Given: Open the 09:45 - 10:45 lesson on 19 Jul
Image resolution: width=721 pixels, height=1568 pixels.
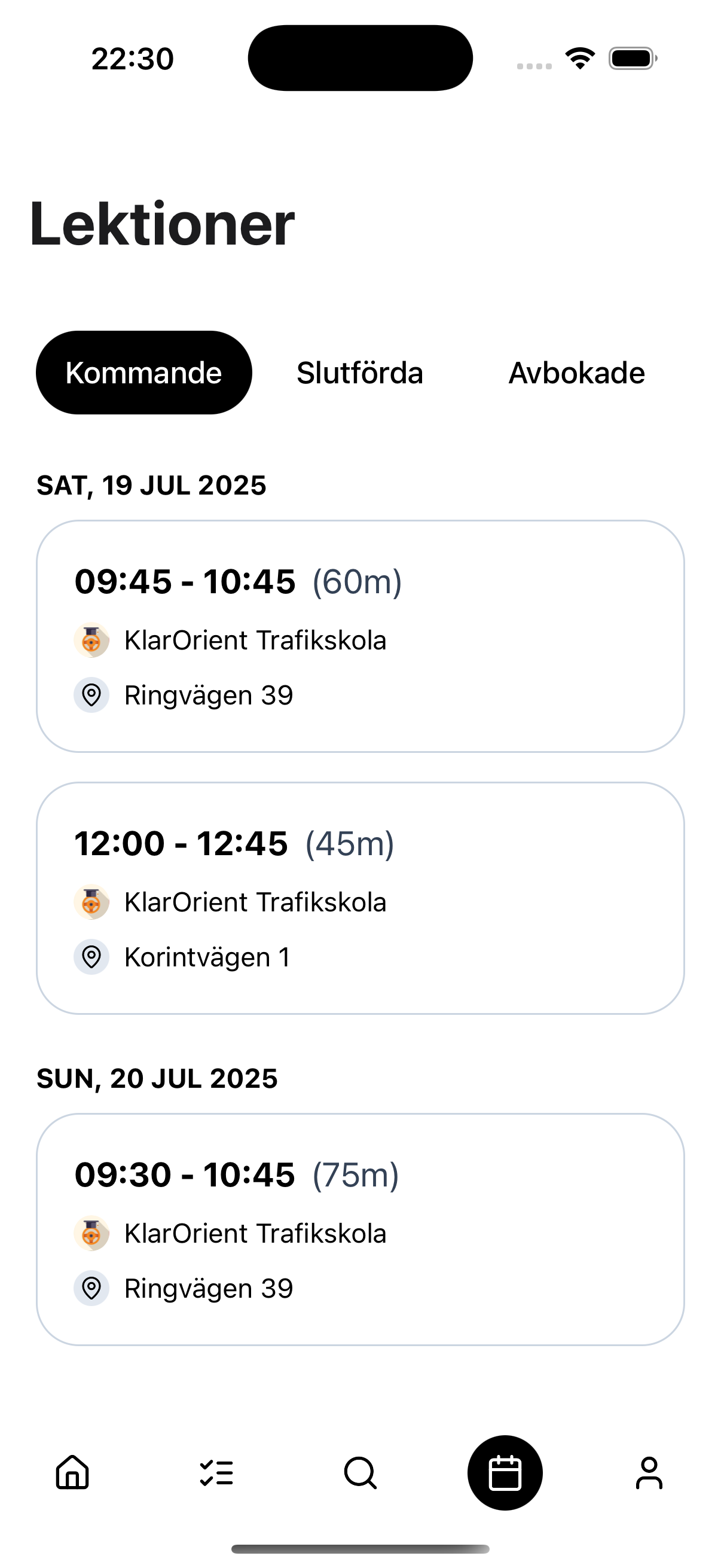Looking at the screenshot, I should (360, 636).
